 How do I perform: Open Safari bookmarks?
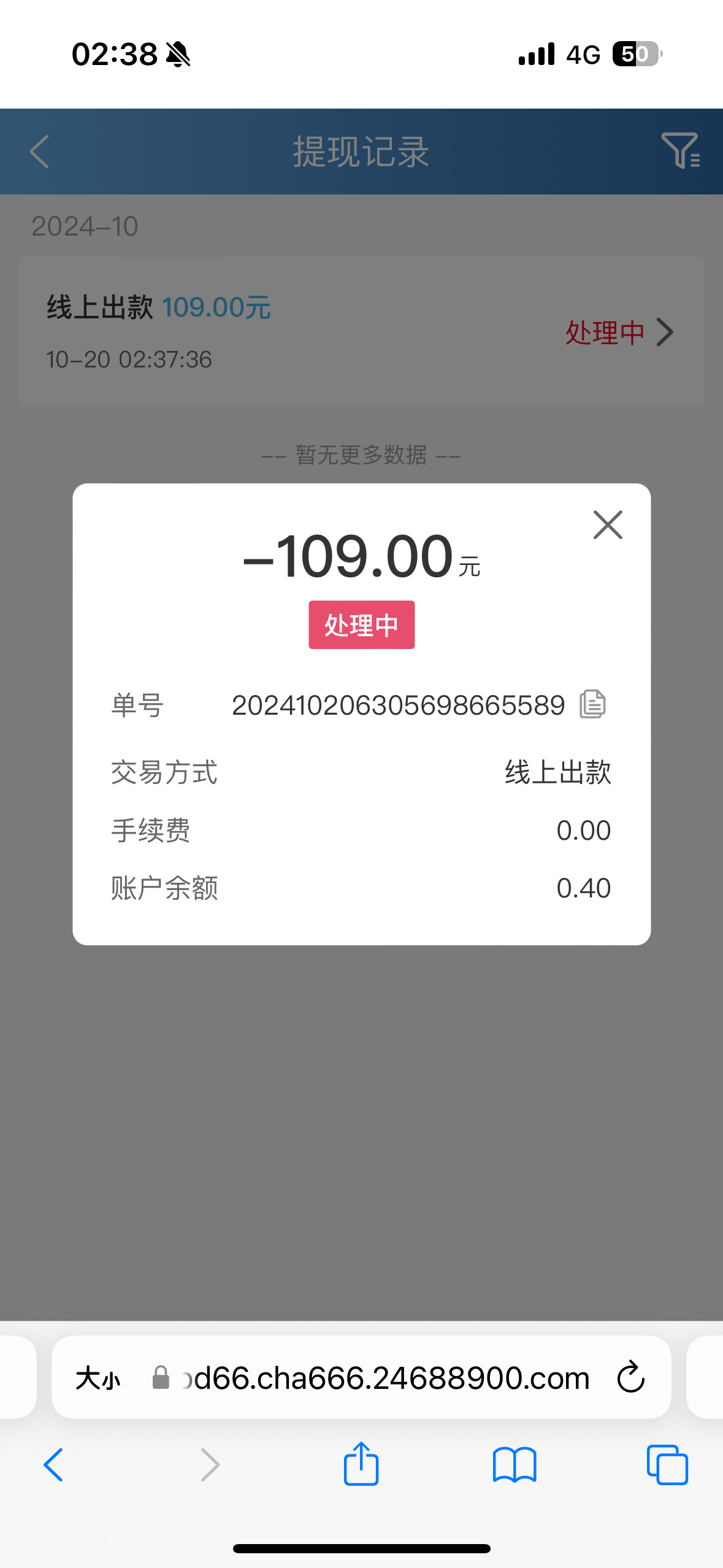point(515,1465)
